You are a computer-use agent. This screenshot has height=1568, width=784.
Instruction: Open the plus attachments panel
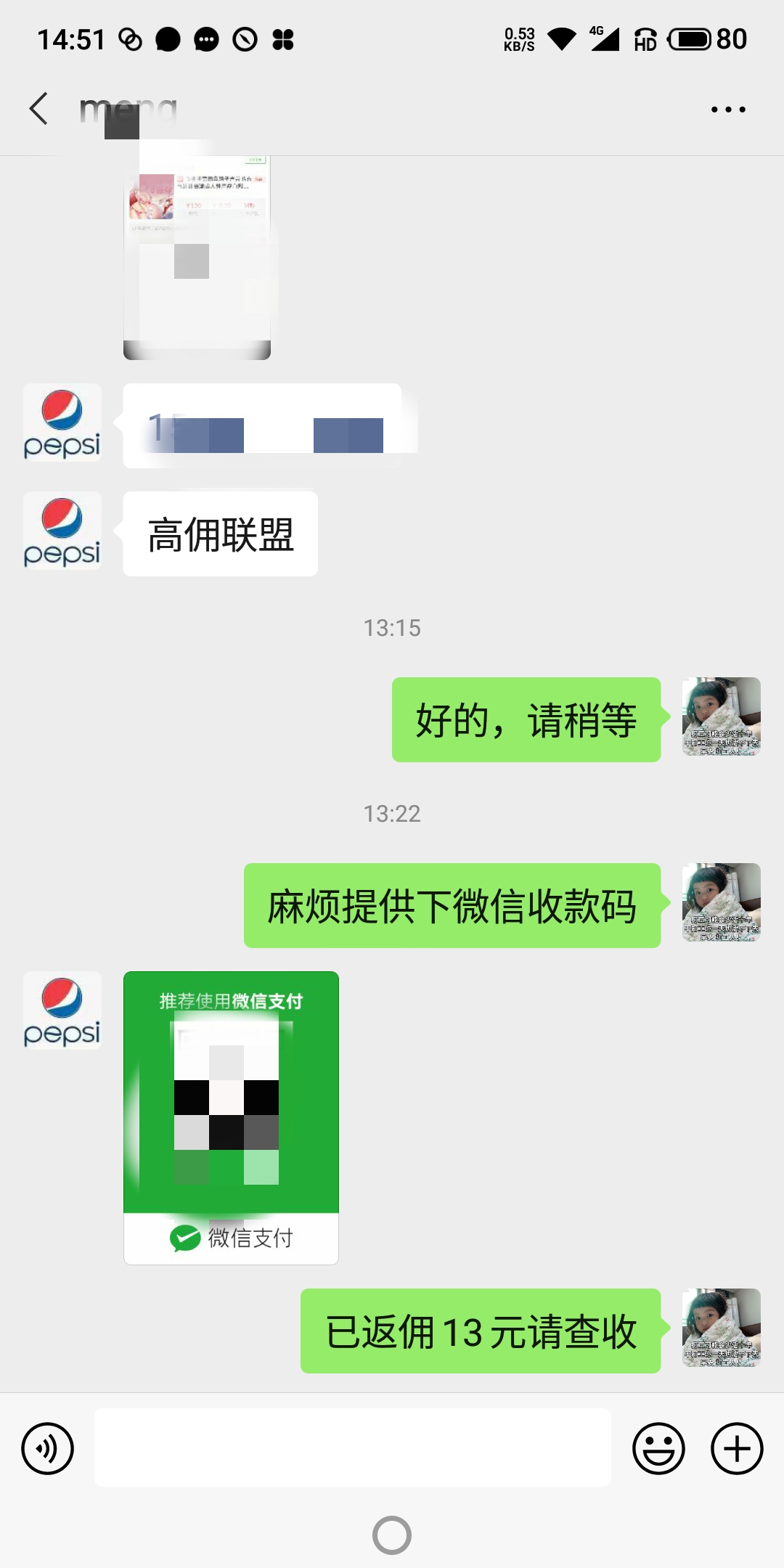click(x=737, y=1449)
